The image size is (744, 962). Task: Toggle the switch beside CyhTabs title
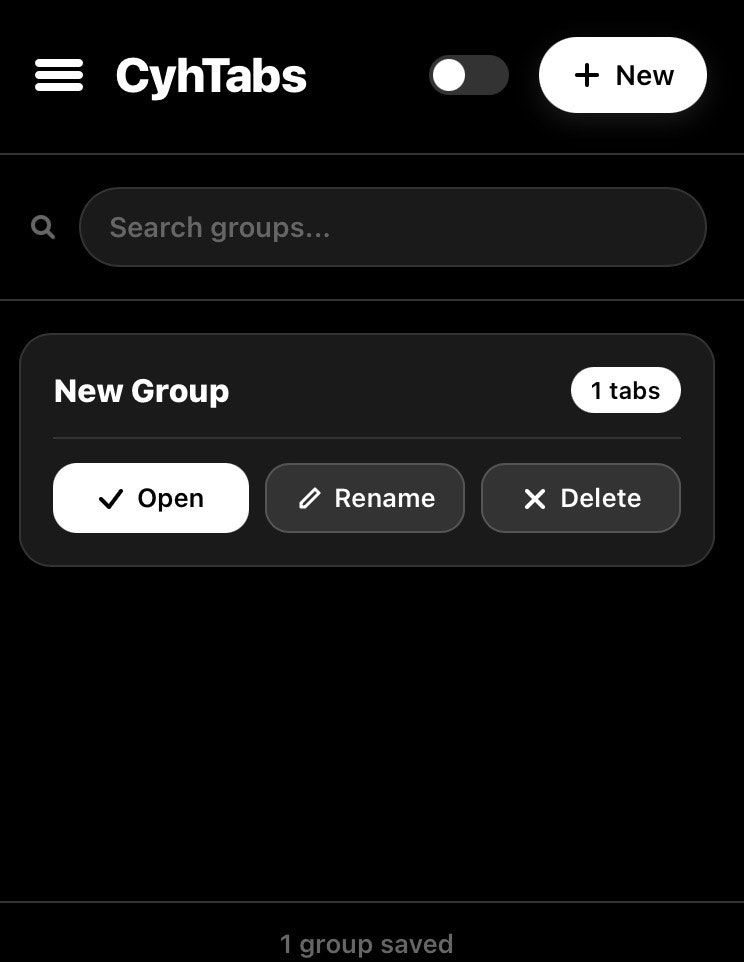point(468,75)
